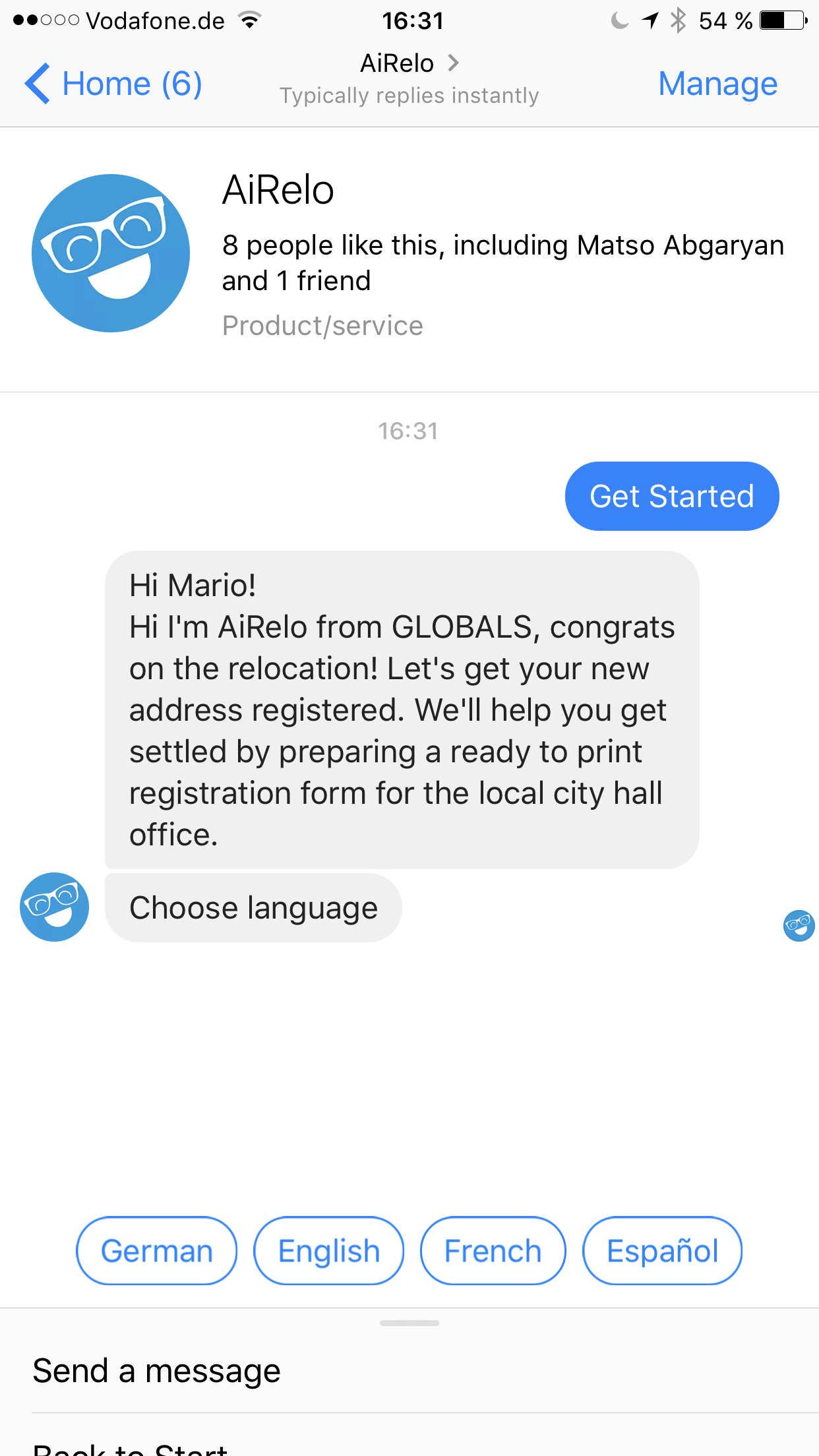
Task: Go back to Home (6)
Action: 113,84
